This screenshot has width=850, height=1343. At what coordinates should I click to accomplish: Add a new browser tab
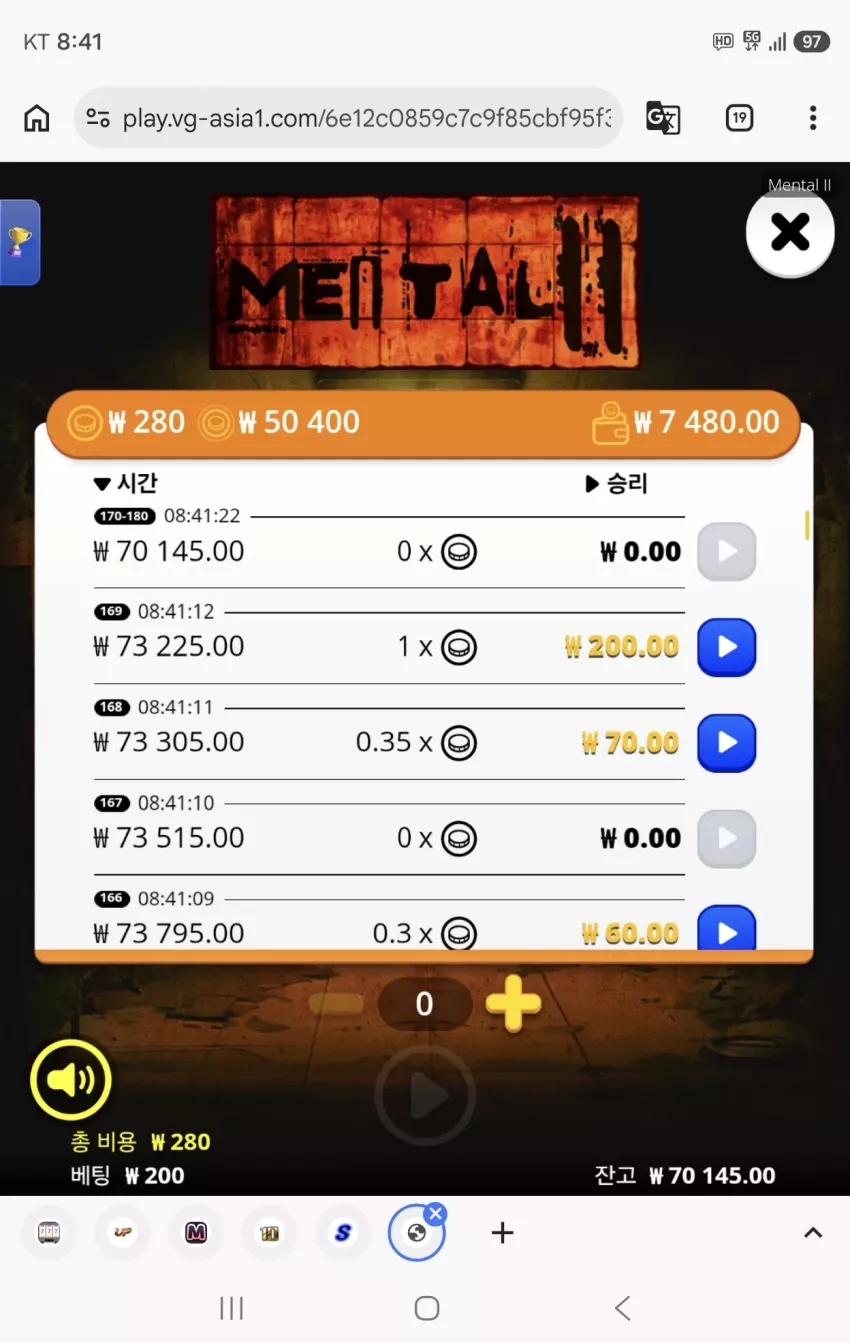pos(502,1233)
